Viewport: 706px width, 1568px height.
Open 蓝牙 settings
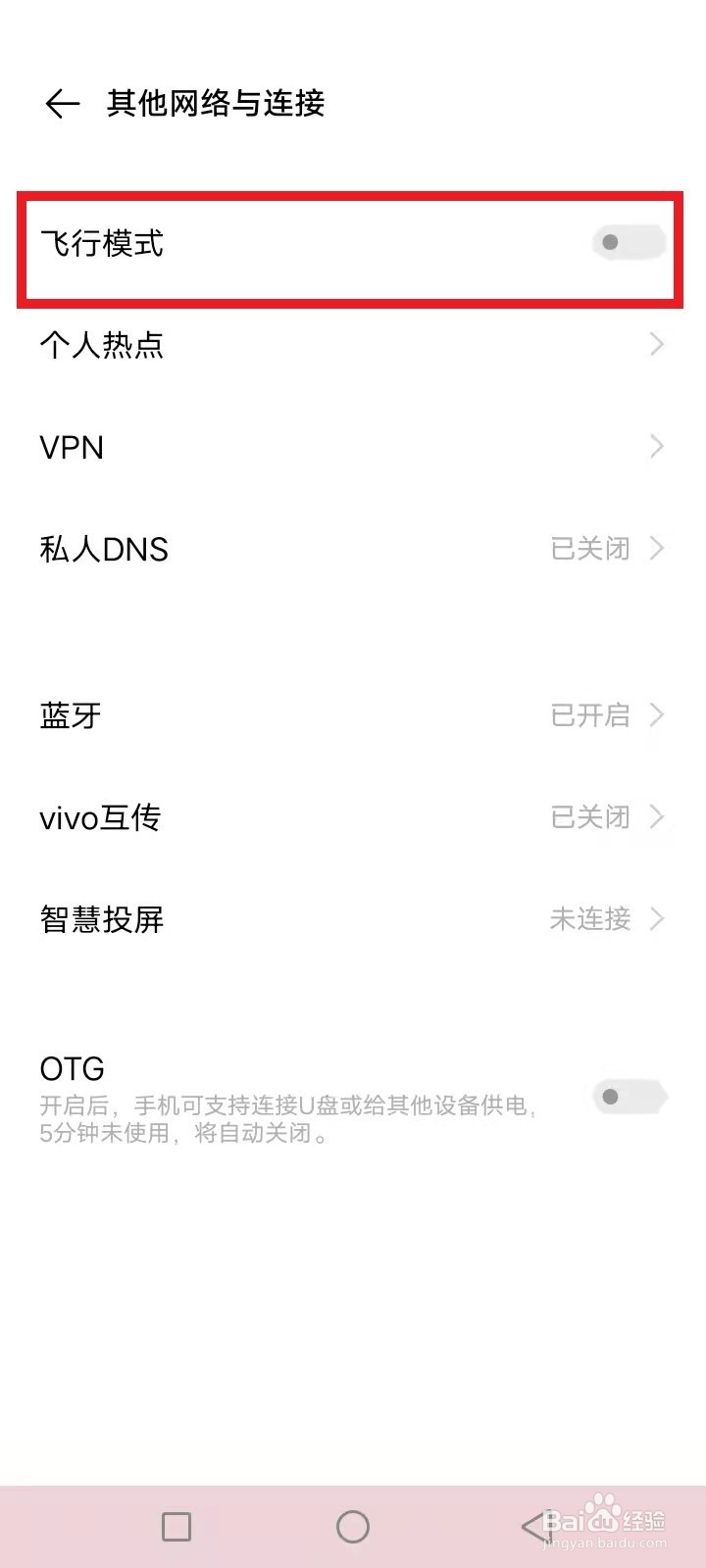click(353, 715)
